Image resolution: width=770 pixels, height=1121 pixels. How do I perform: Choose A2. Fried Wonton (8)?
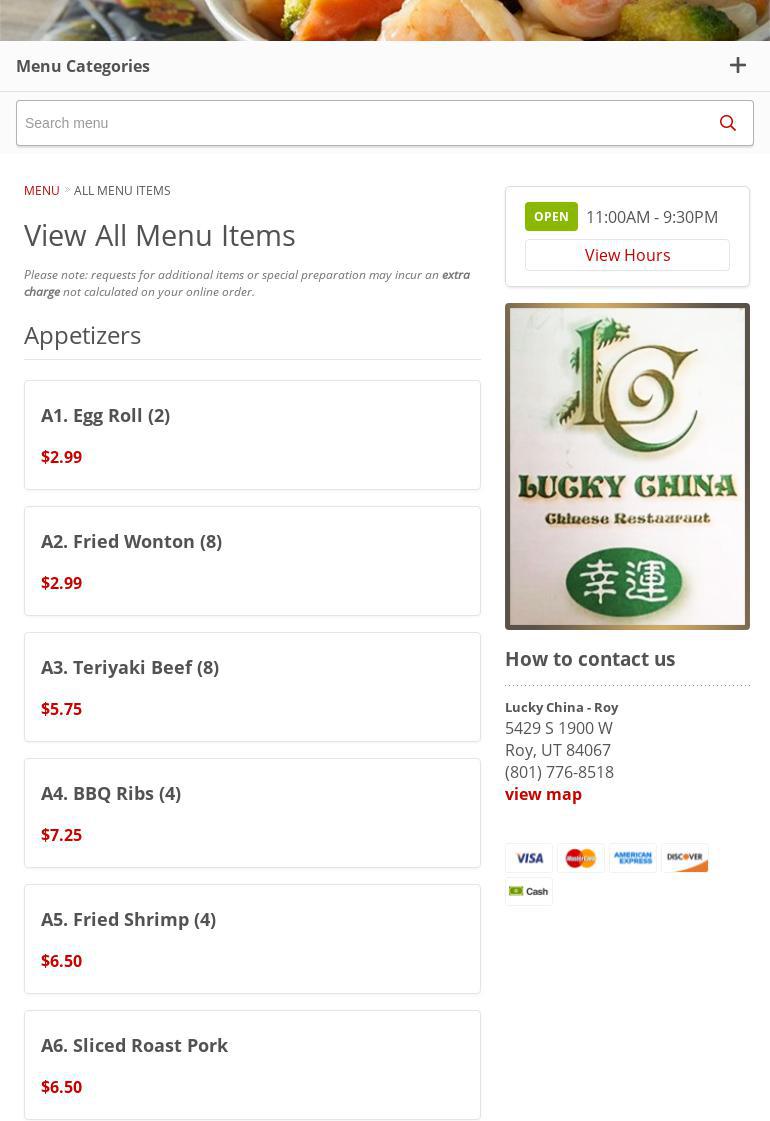click(x=252, y=561)
